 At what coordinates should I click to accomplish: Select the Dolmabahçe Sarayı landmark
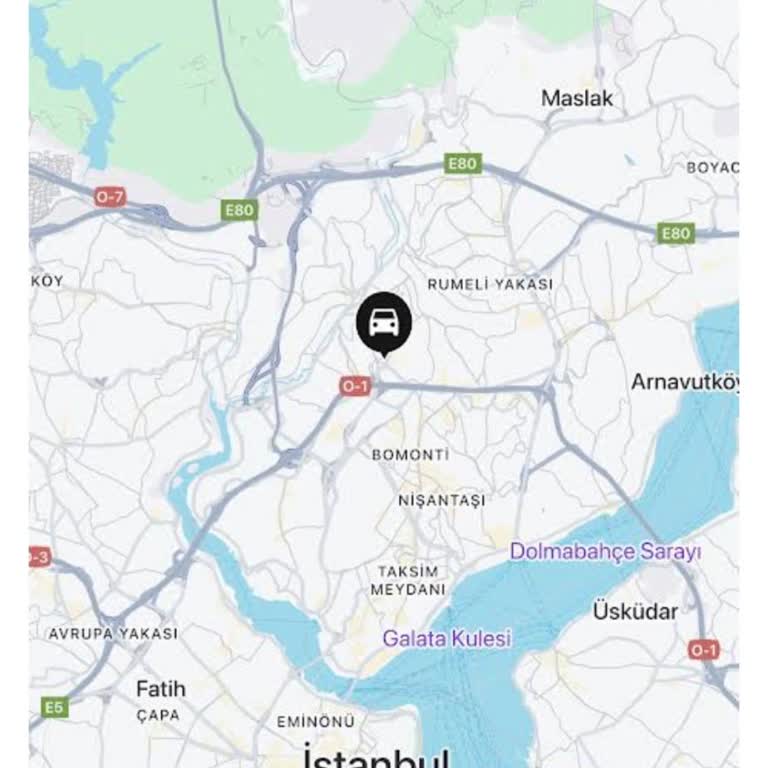(605, 552)
